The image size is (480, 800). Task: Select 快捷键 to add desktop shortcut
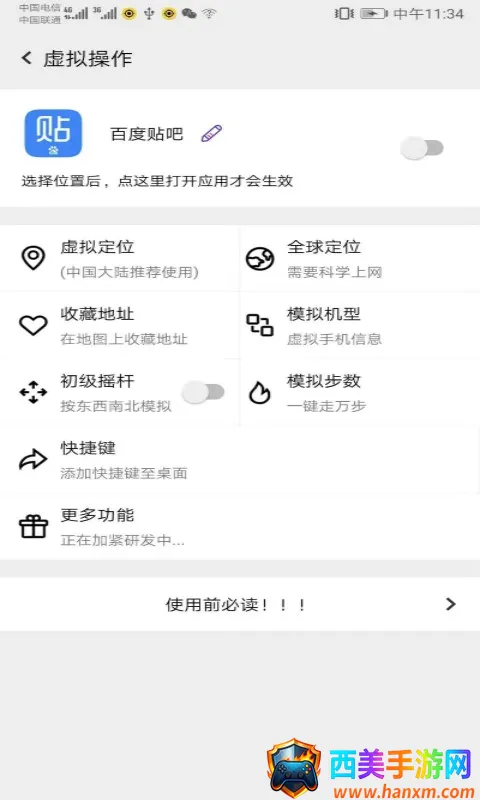tap(240, 459)
